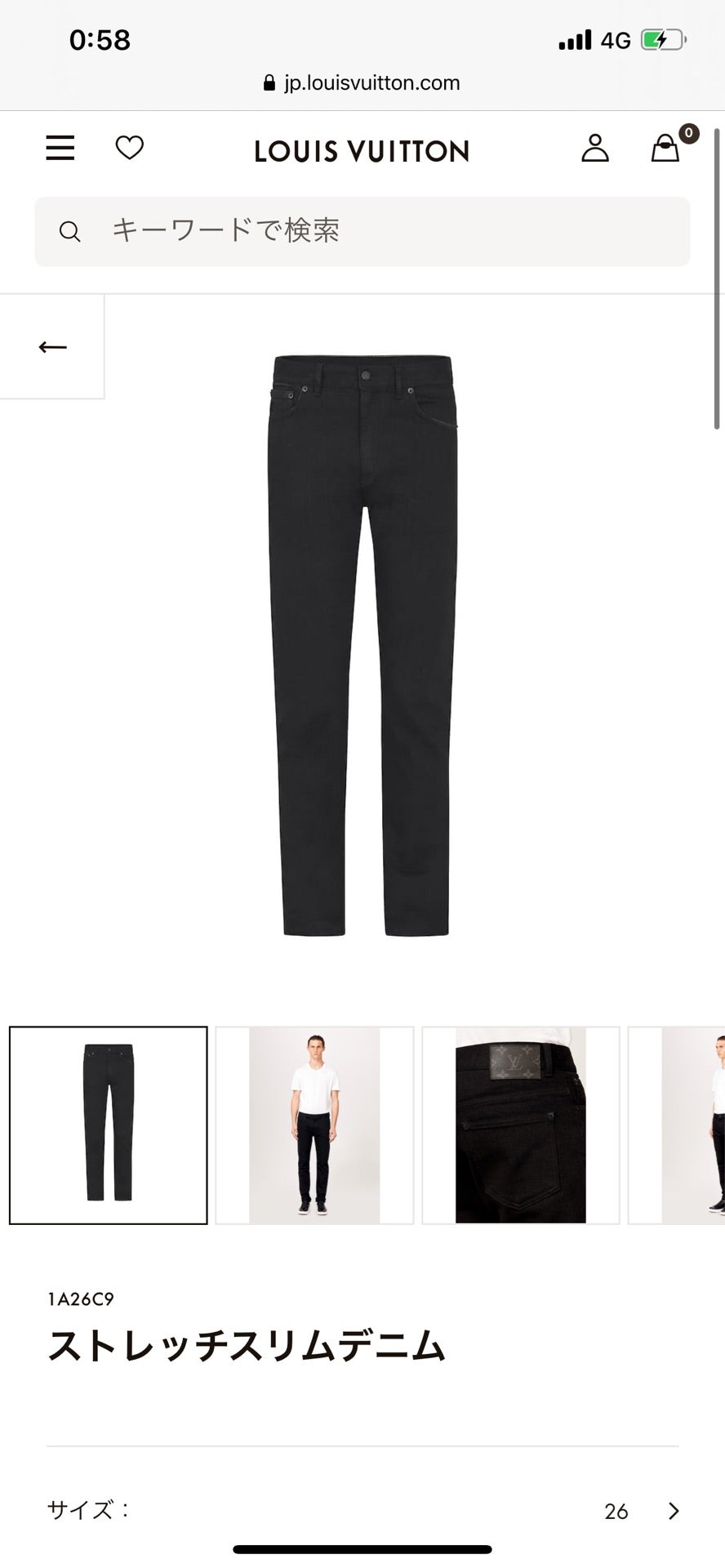The height and width of the screenshot is (1568, 725).
Task: Select the flat jeans thumbnail
Action: (109, 1125)
